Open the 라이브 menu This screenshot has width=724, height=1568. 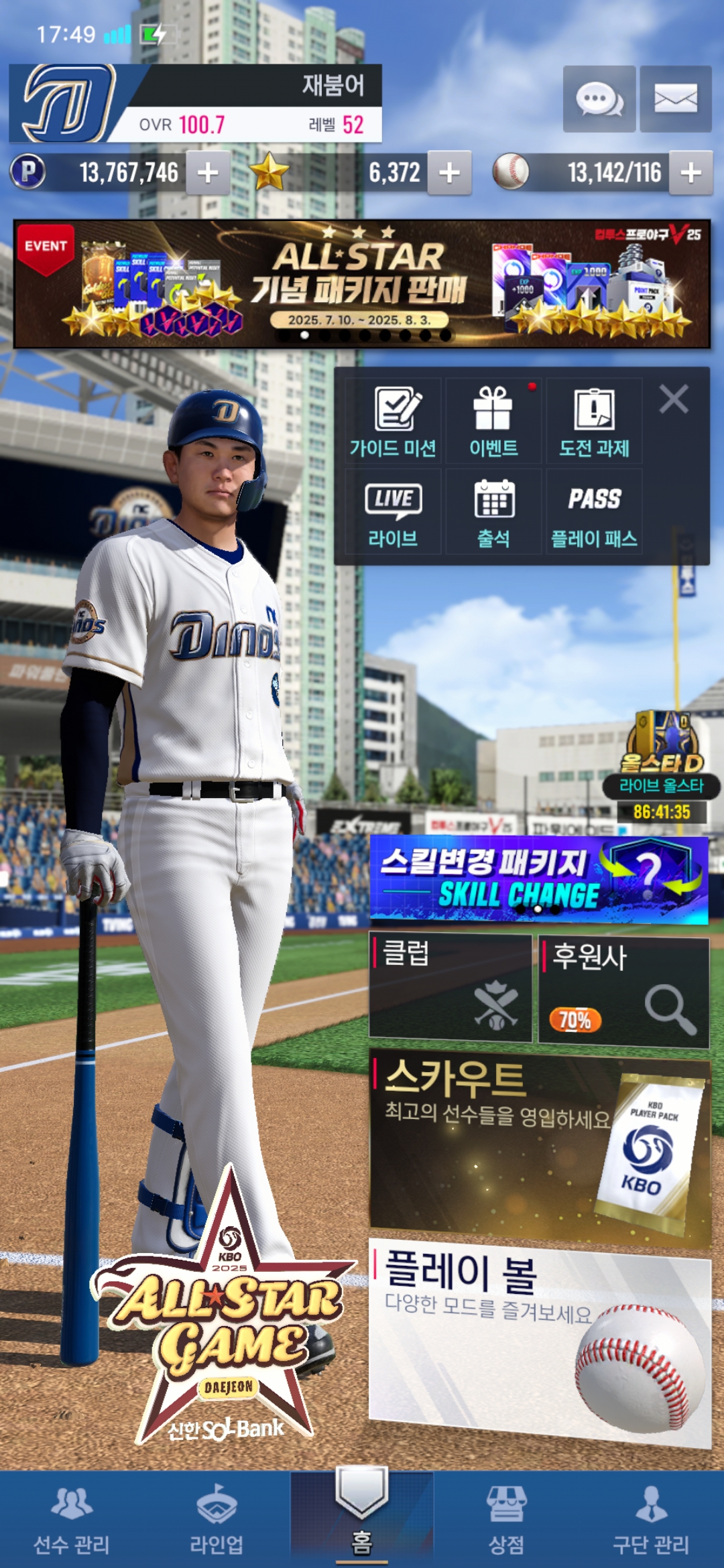[x=393, y=512]
